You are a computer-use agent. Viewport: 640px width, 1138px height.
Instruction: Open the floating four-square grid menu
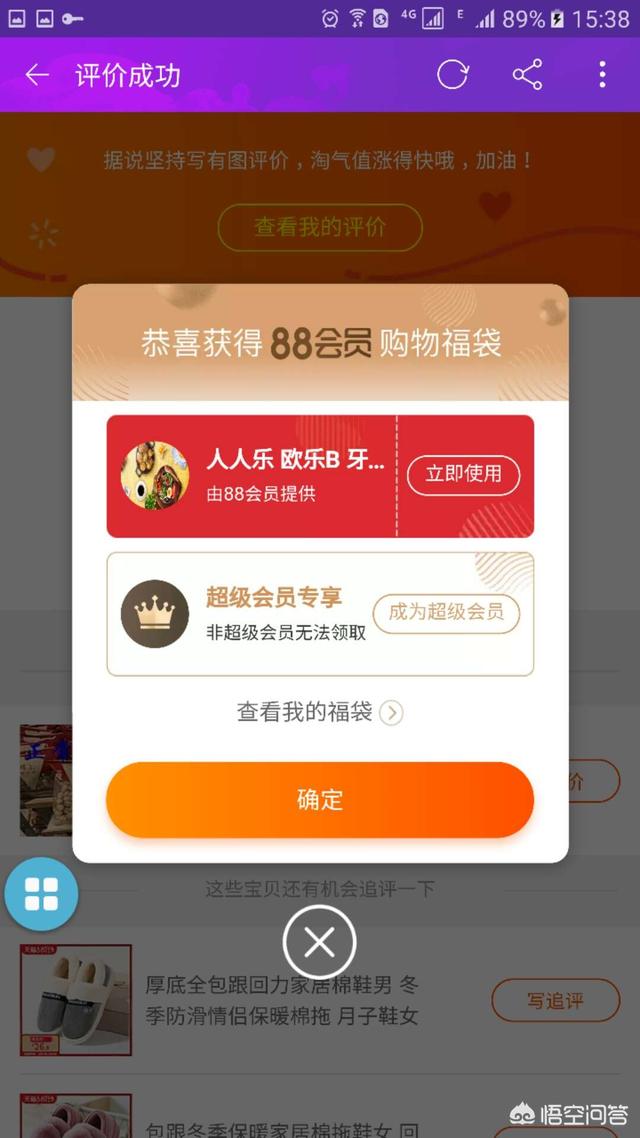(41, 893)
